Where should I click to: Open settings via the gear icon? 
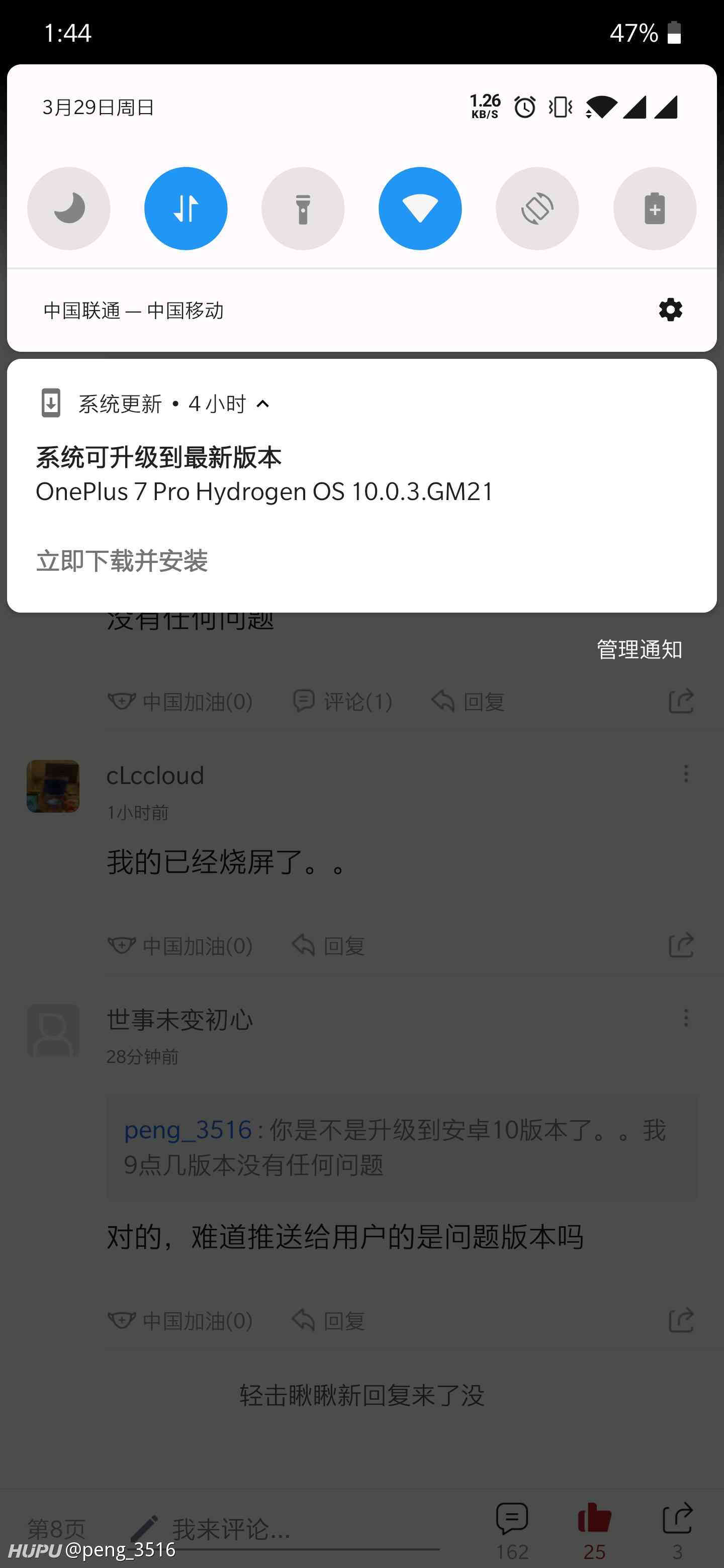click(670, 310)
